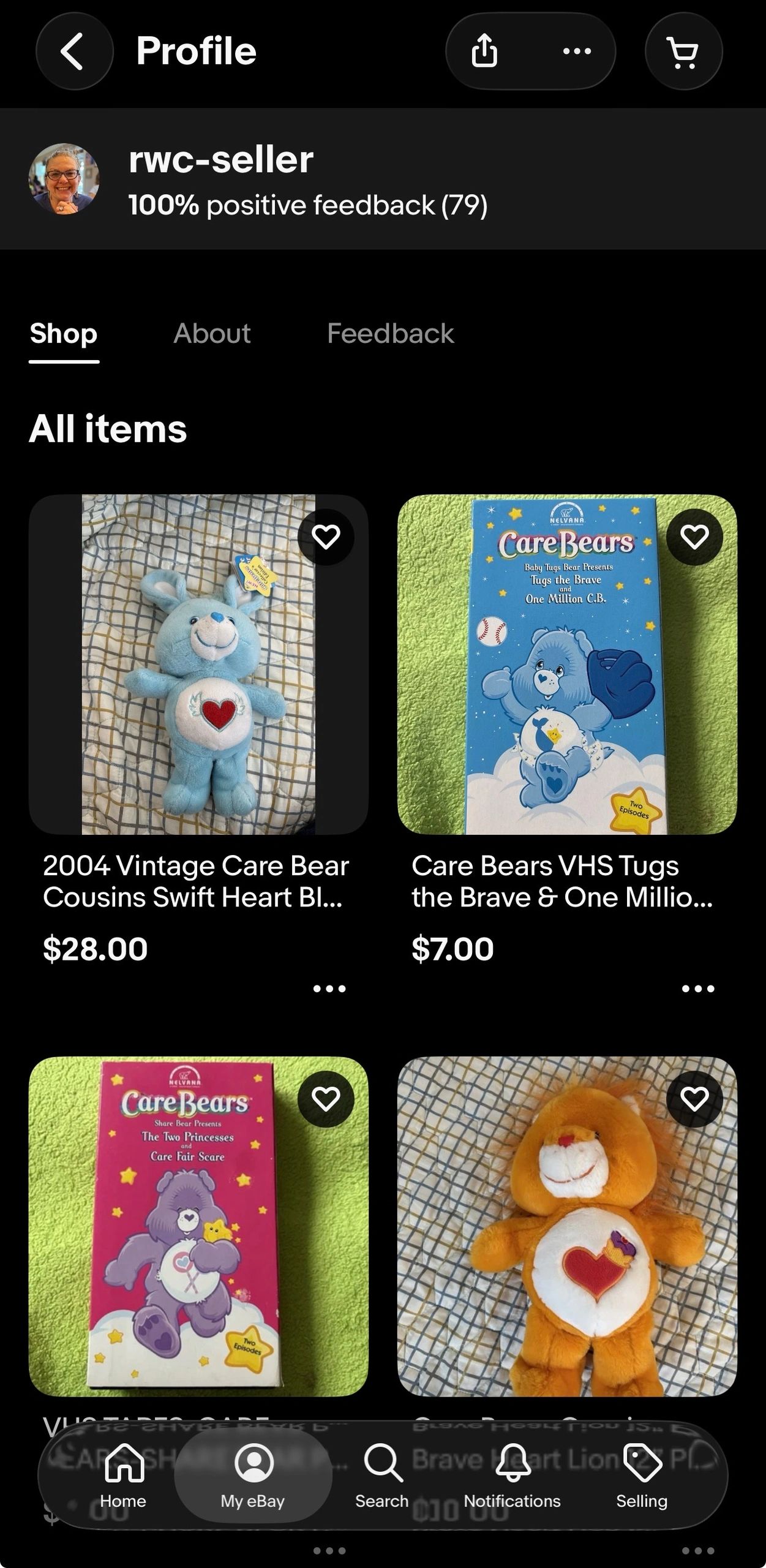Select the Shop tab

pos(64,334)
